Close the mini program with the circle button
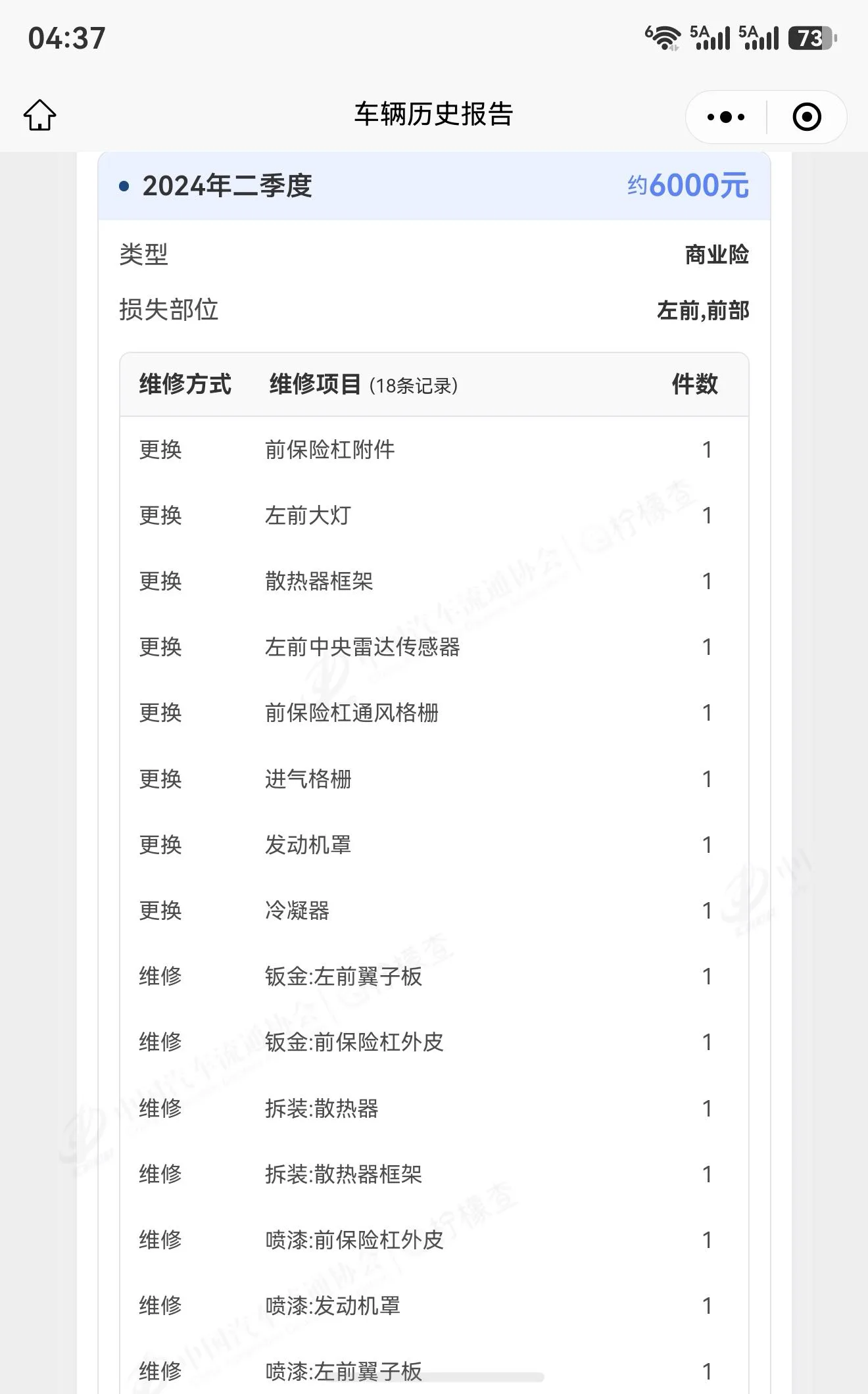This screenshot has width=868, height=1394. 807,117
